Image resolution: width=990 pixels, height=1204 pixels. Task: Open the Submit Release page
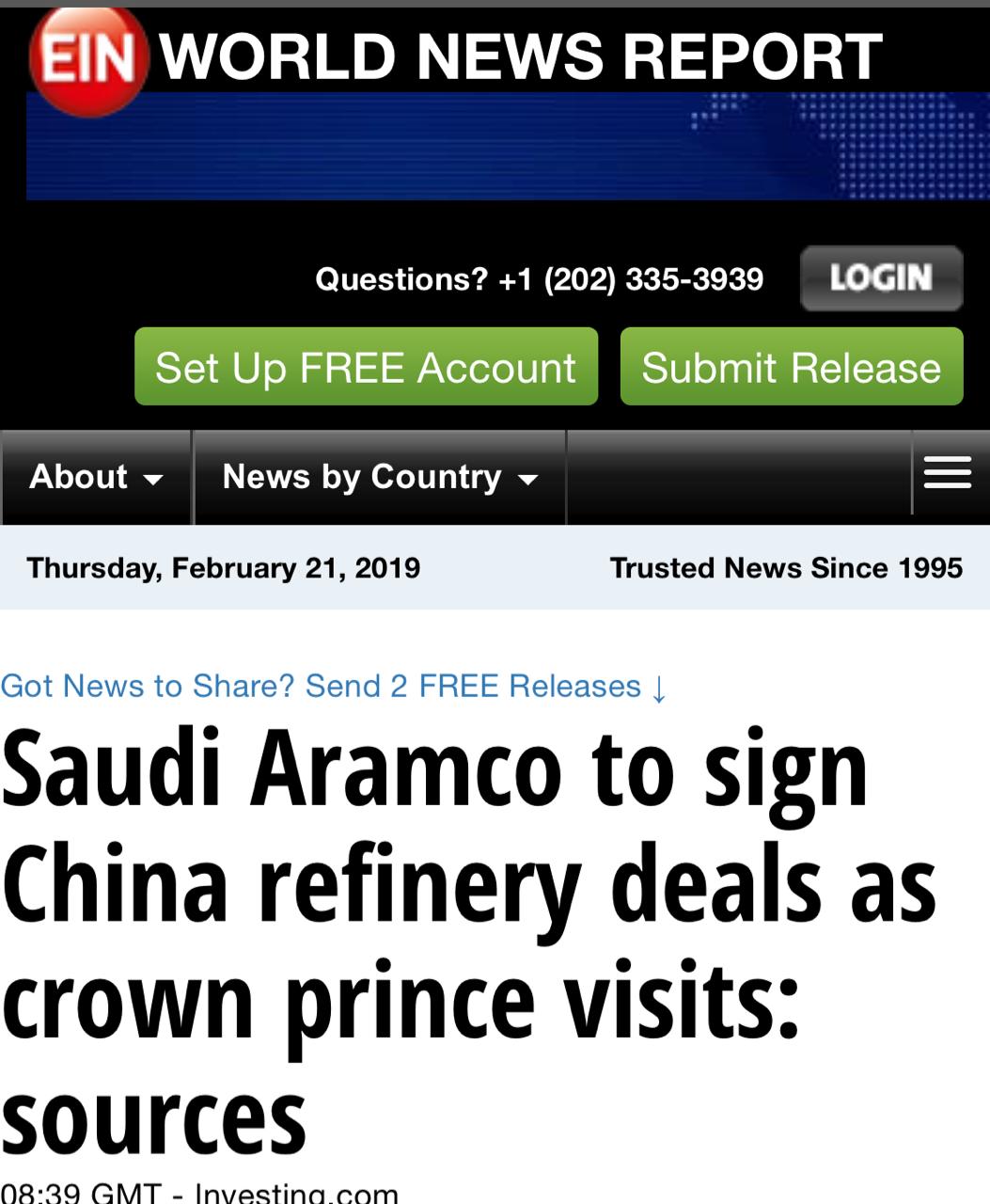point(792,367)
